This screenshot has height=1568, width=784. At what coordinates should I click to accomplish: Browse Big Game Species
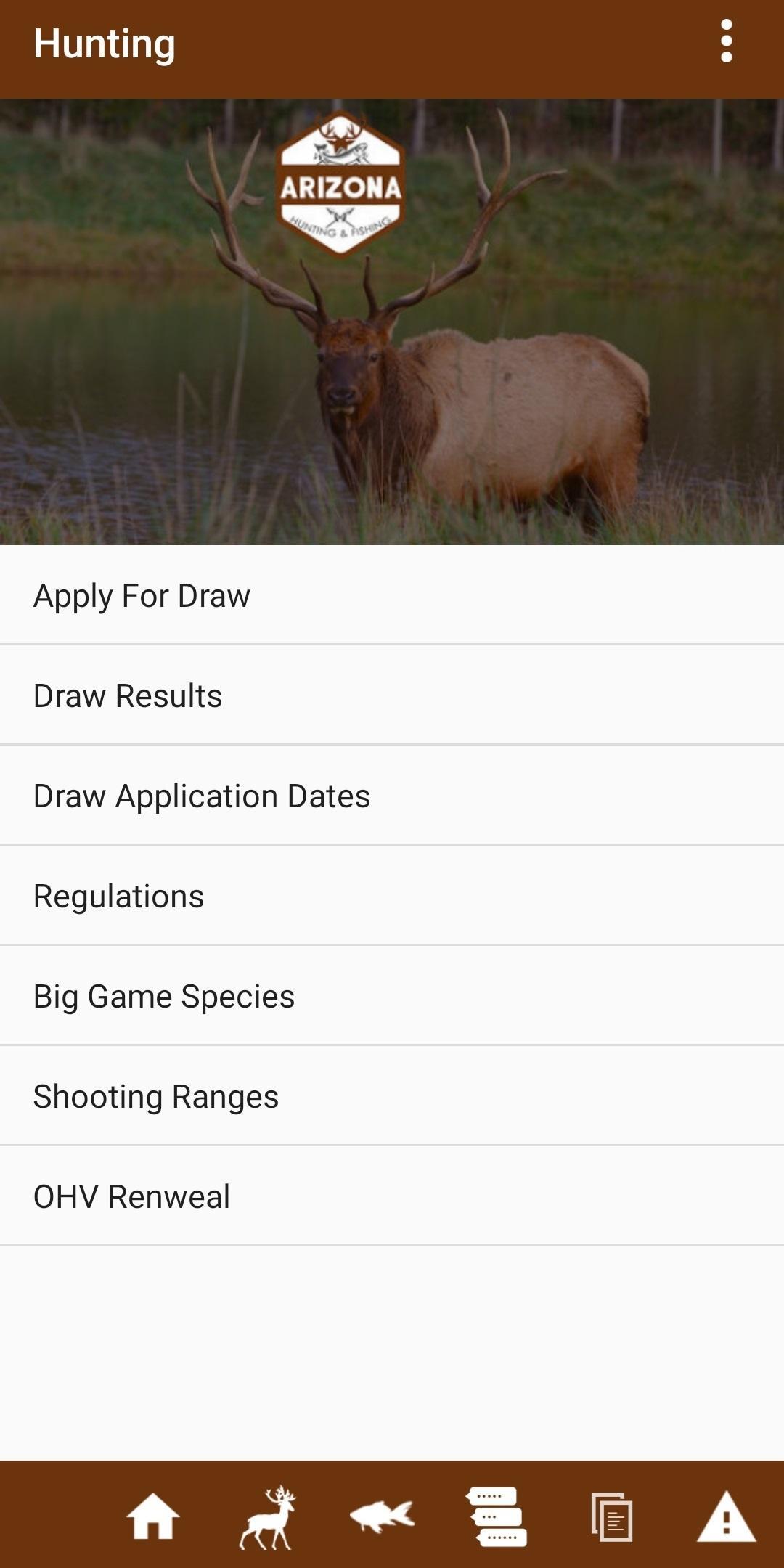coord(392,996)
